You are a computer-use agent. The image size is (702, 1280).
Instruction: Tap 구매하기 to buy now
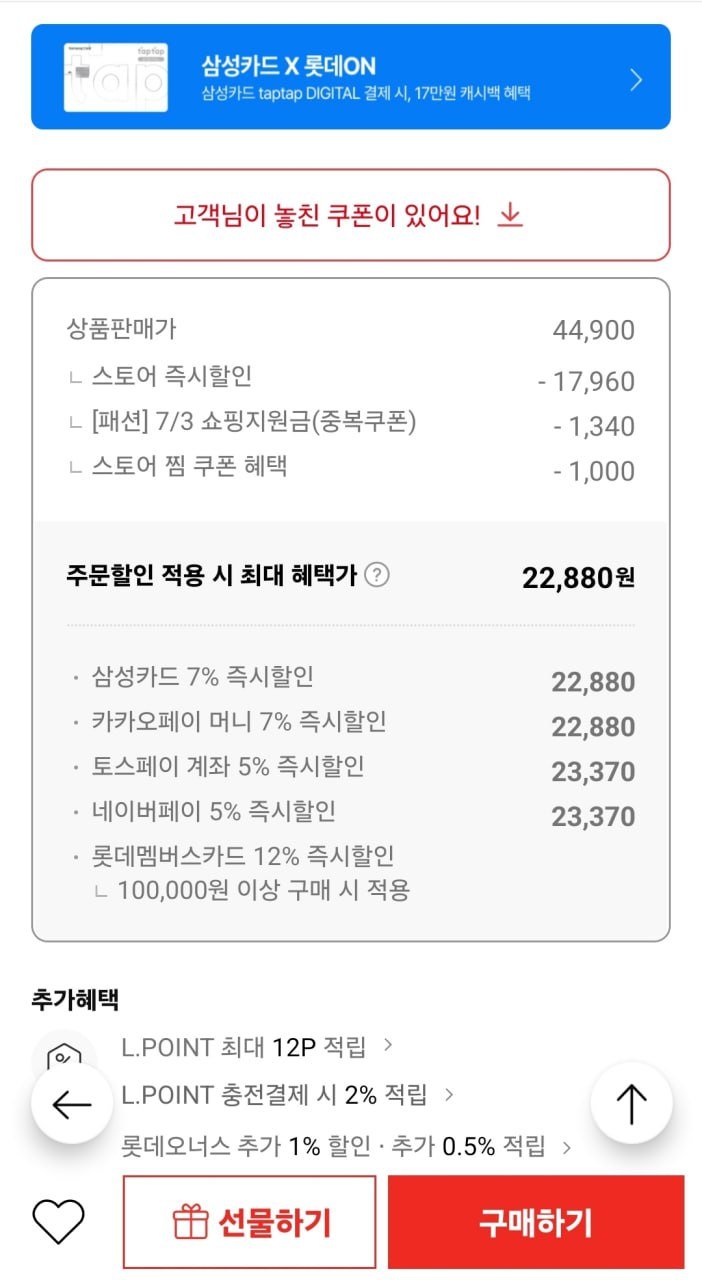pyautogui.click(x=536, y=1222)
